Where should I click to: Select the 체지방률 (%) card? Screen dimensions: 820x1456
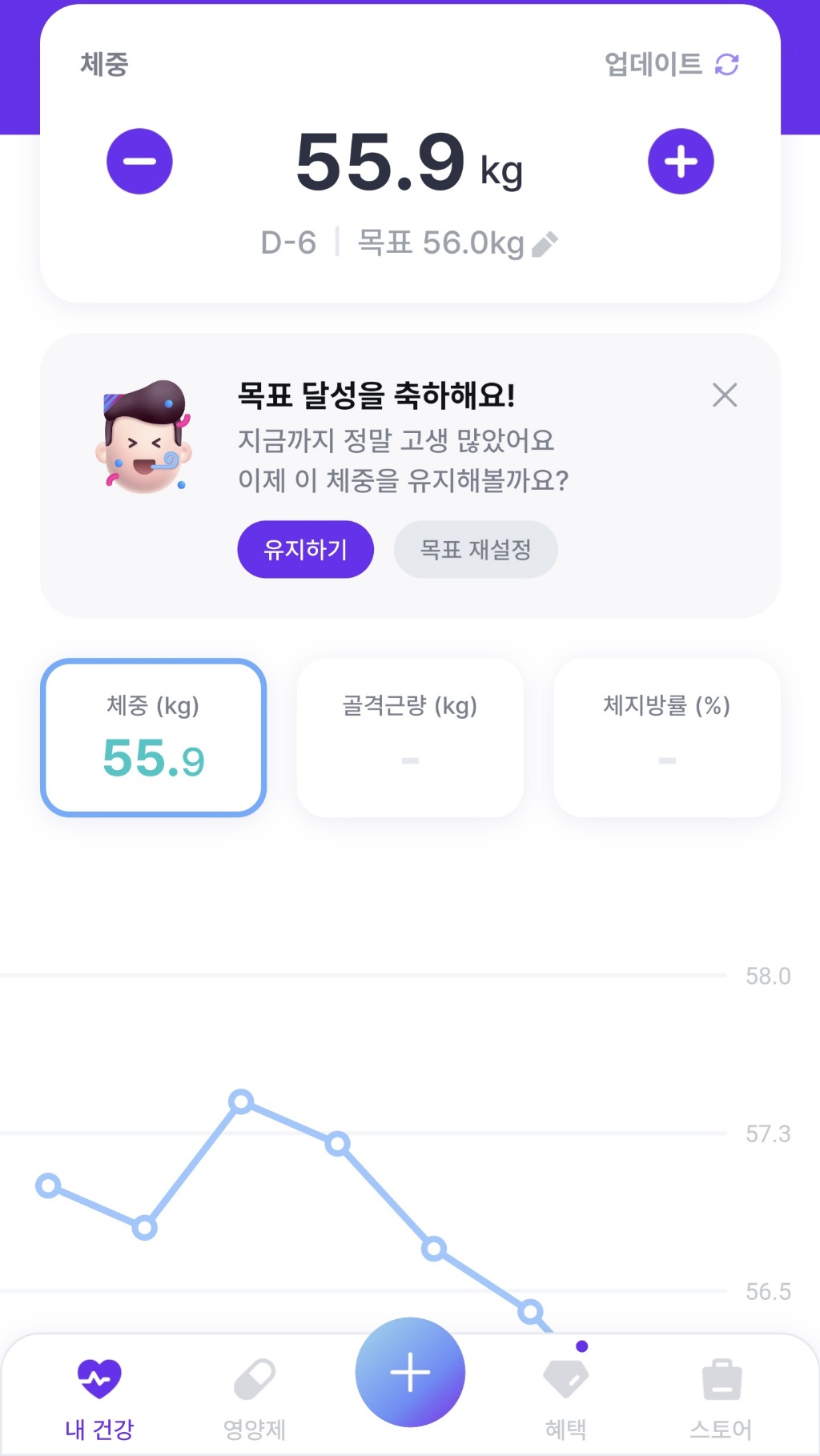point(666,737)
